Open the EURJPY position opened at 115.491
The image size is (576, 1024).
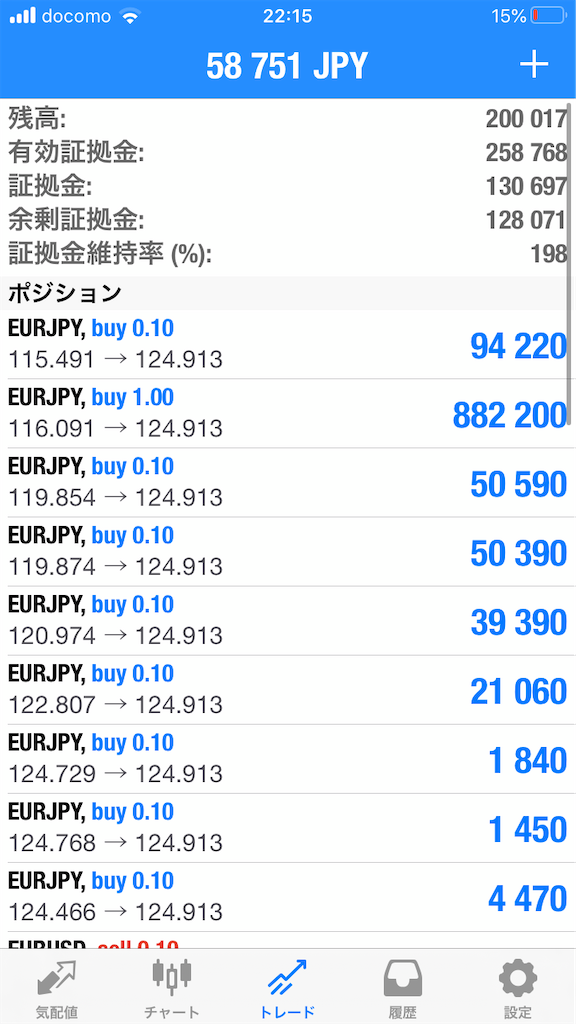point(288,344)
